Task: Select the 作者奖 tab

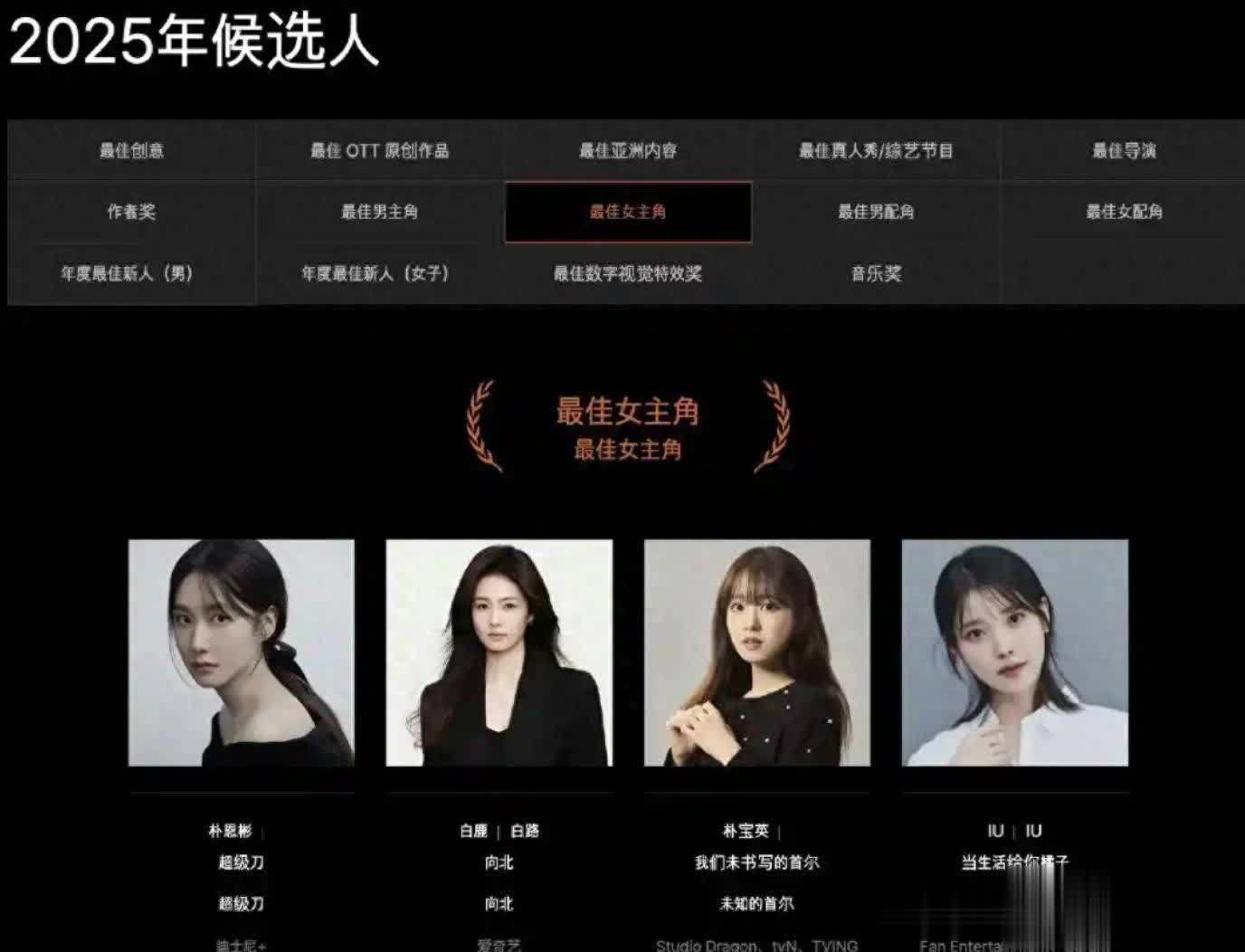Action: tap(132, 212)
